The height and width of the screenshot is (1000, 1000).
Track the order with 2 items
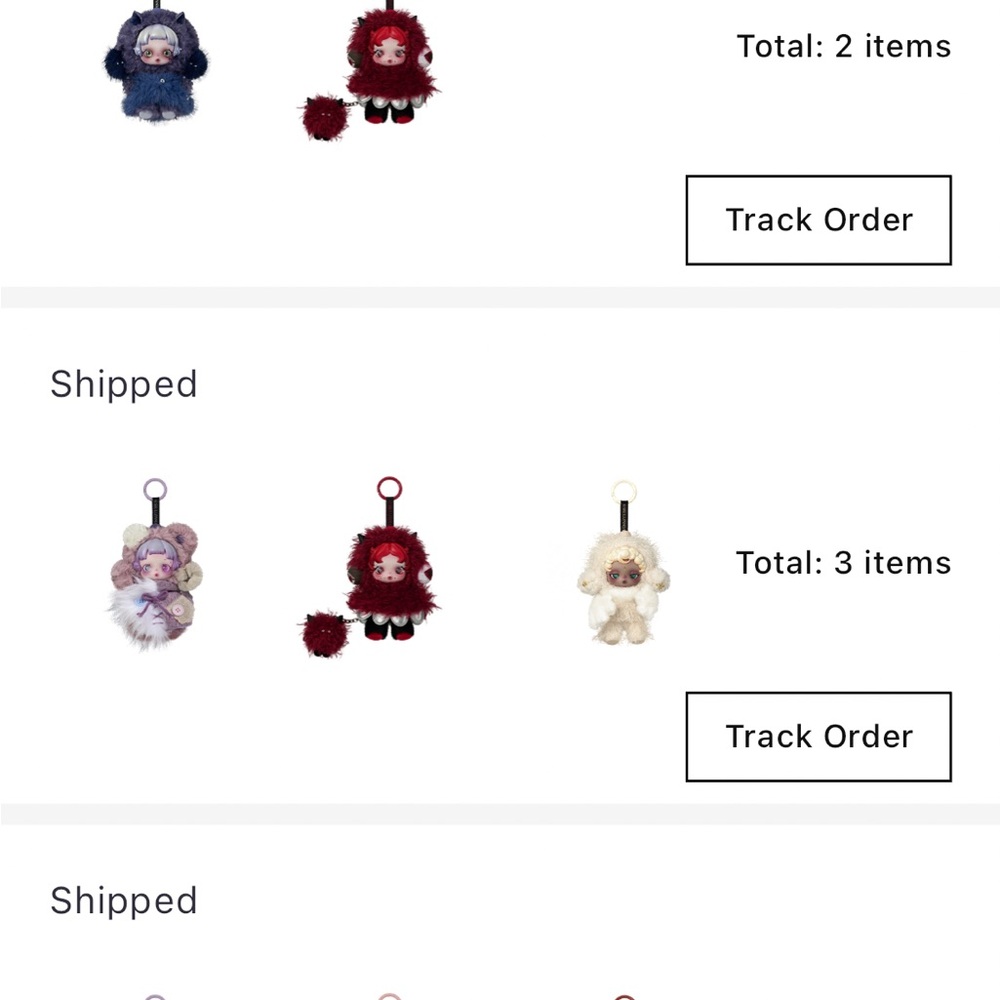818,220
